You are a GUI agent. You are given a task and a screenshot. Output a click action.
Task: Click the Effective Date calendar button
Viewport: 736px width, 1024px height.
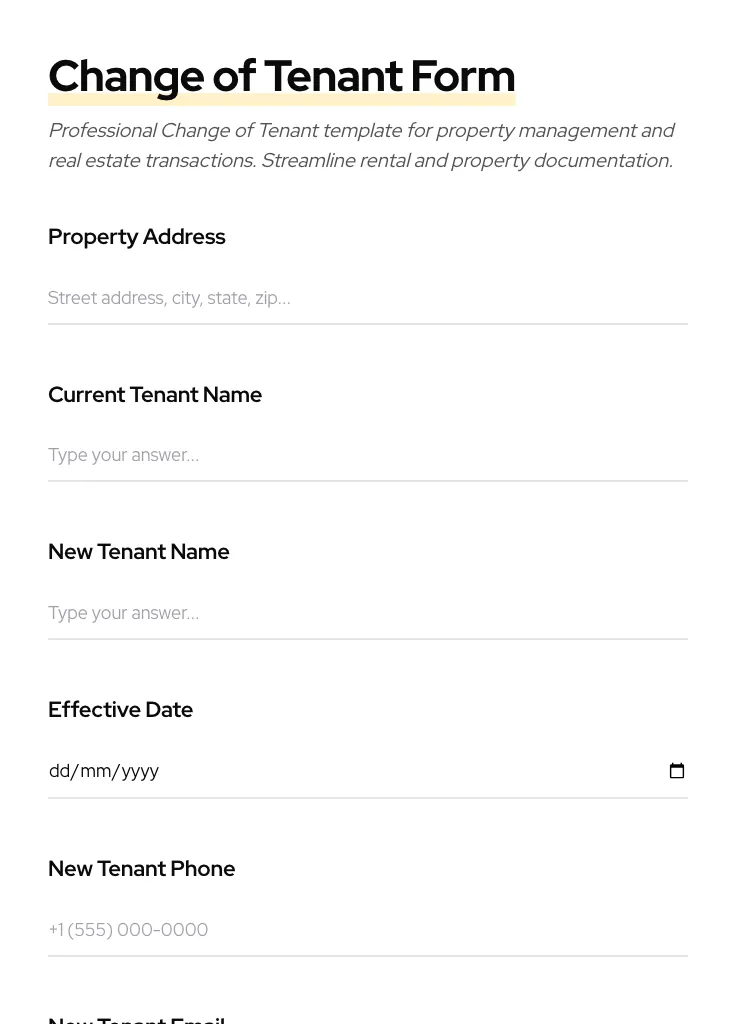[x=677, y=770]
